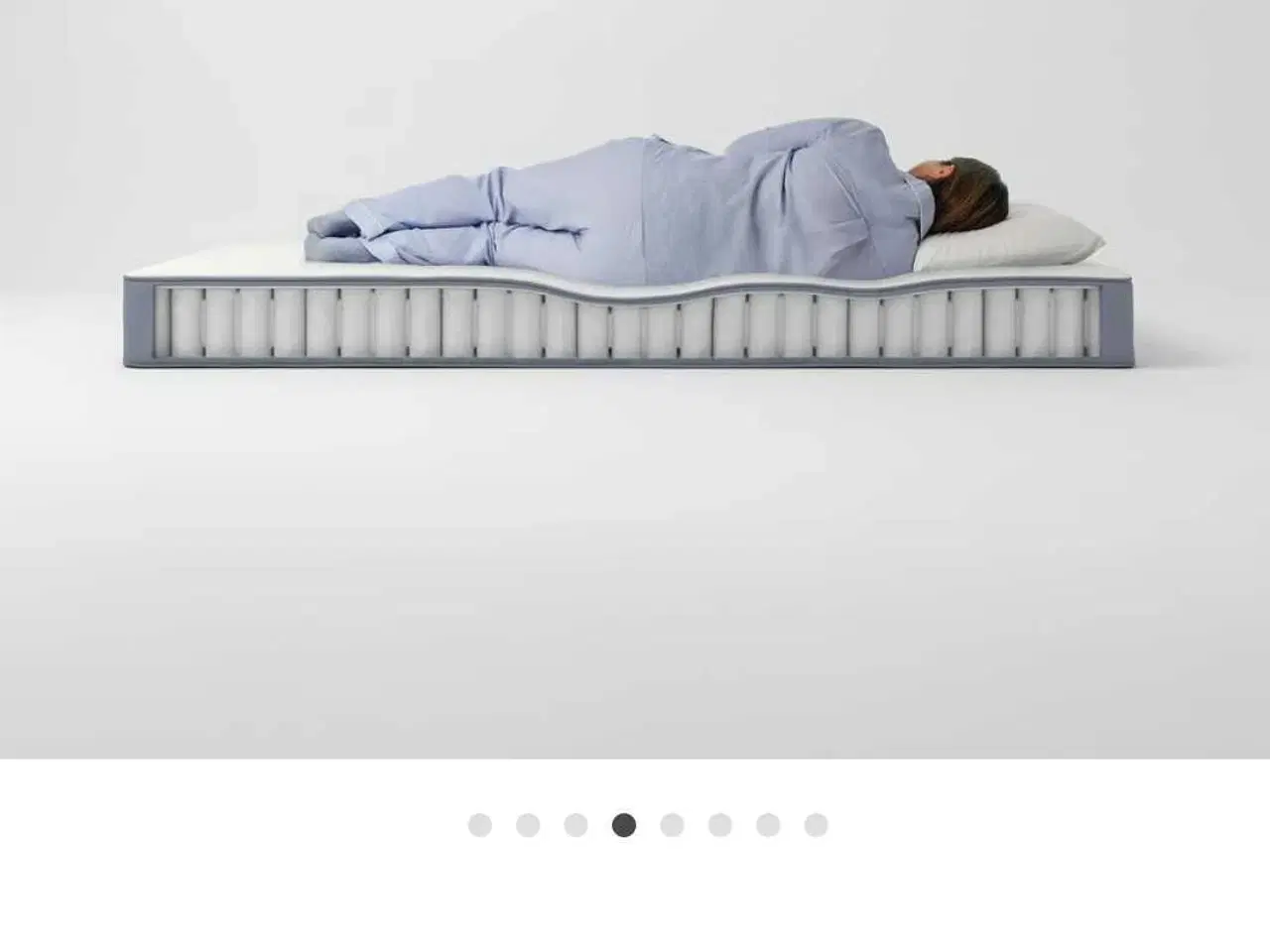This screenshot has width=1270, height=952.
Task: Switch to the sixth carousel image dot
Action: (x=720, y=825)
